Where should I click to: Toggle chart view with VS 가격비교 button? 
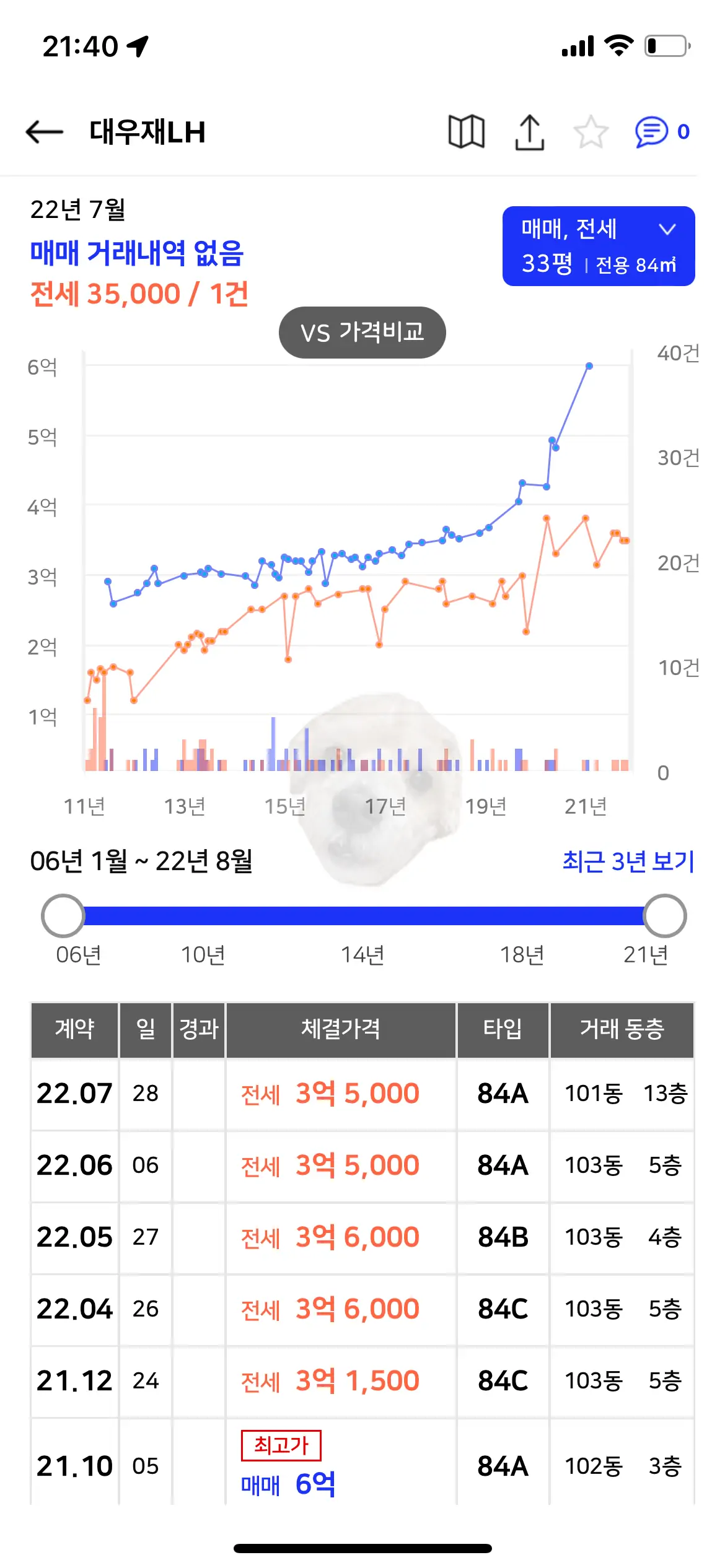tap(362, 332)
